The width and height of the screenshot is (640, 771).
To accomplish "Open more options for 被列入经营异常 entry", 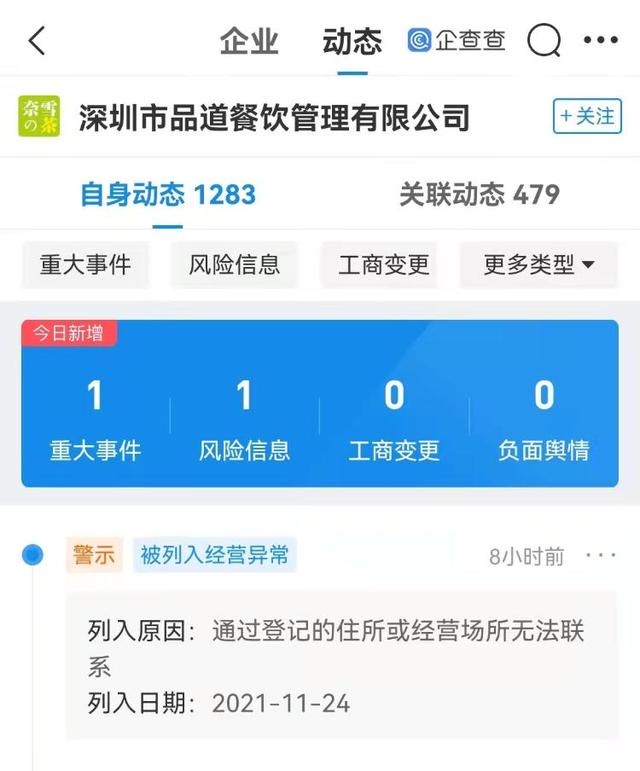I will [600, 555].
